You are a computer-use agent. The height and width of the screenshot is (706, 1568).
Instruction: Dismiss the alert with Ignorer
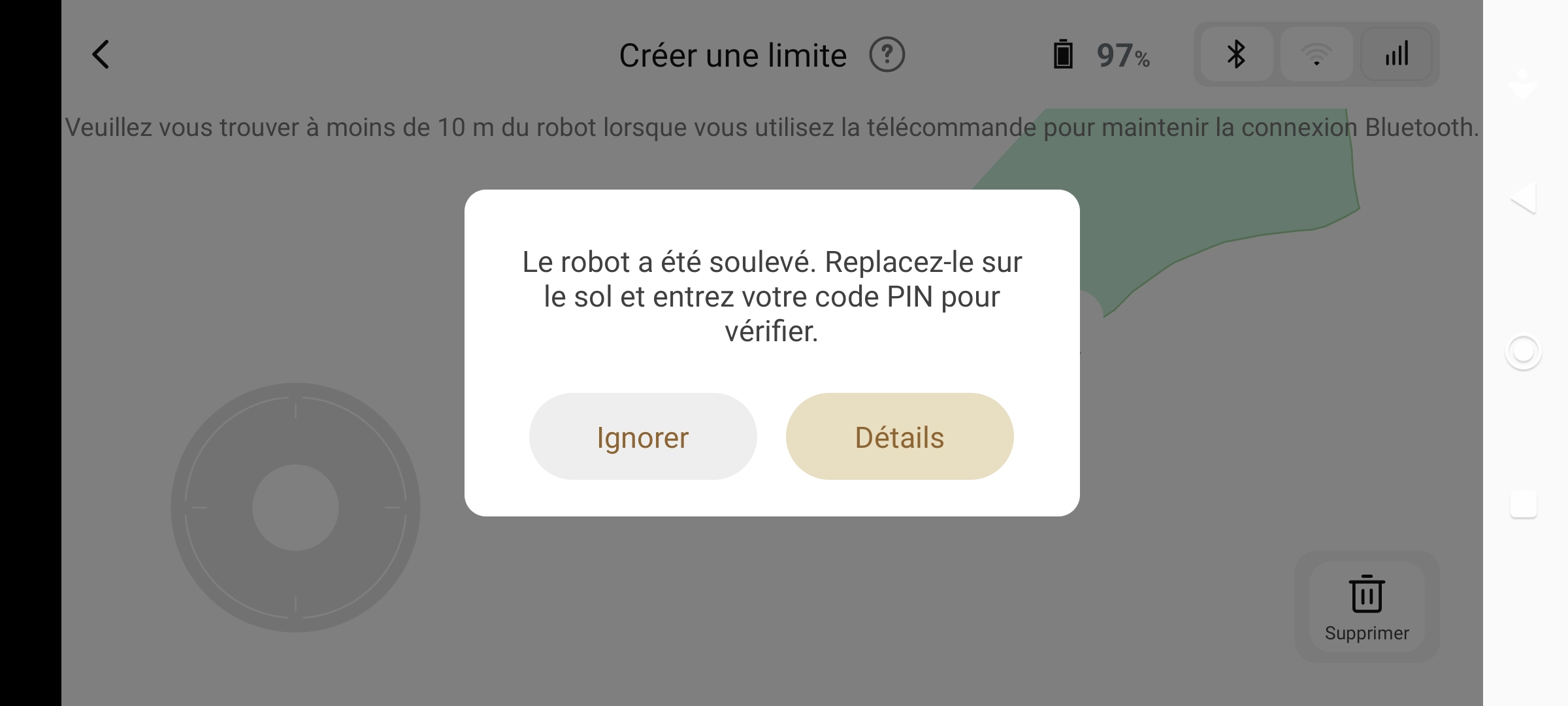coord(643,437)
